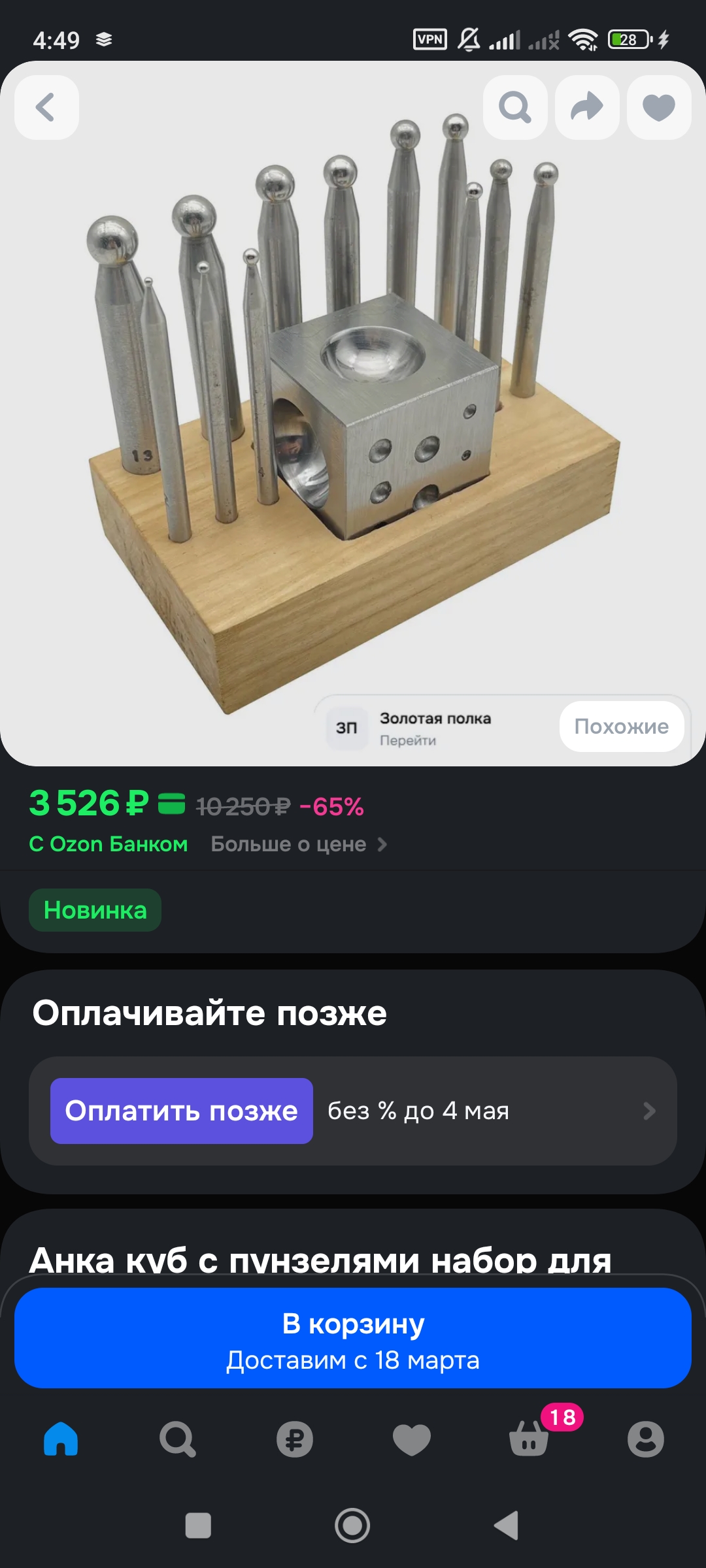Image resolution: width=706 pixels, height=1568 pixels.
Task: Open Больше о цене details
Action: point(299,844)
